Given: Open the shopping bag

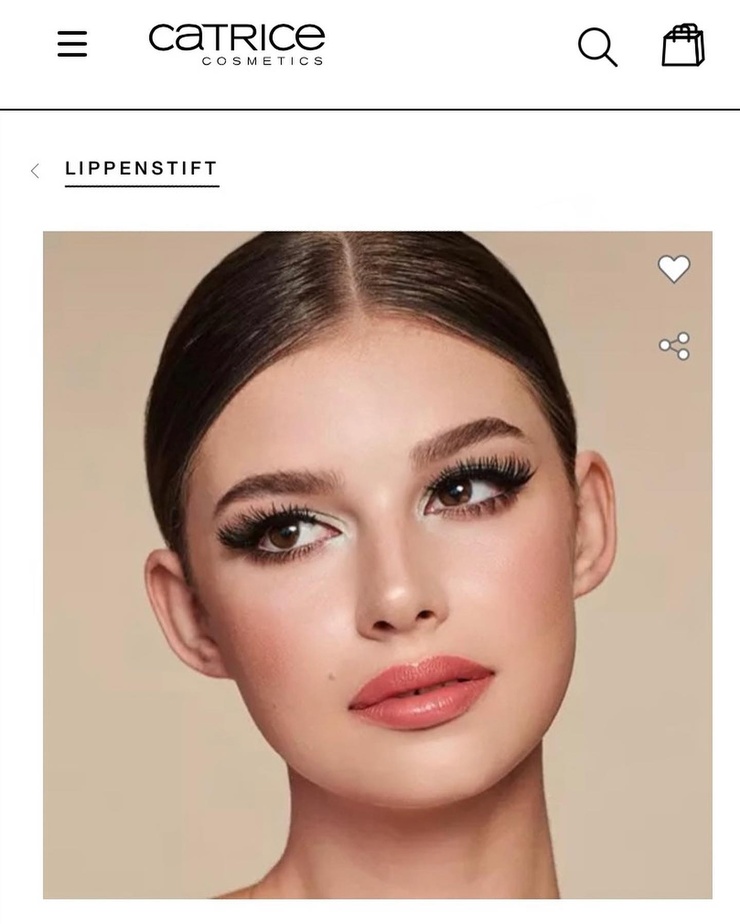Looking at the screenshot, I should point(683,45).
